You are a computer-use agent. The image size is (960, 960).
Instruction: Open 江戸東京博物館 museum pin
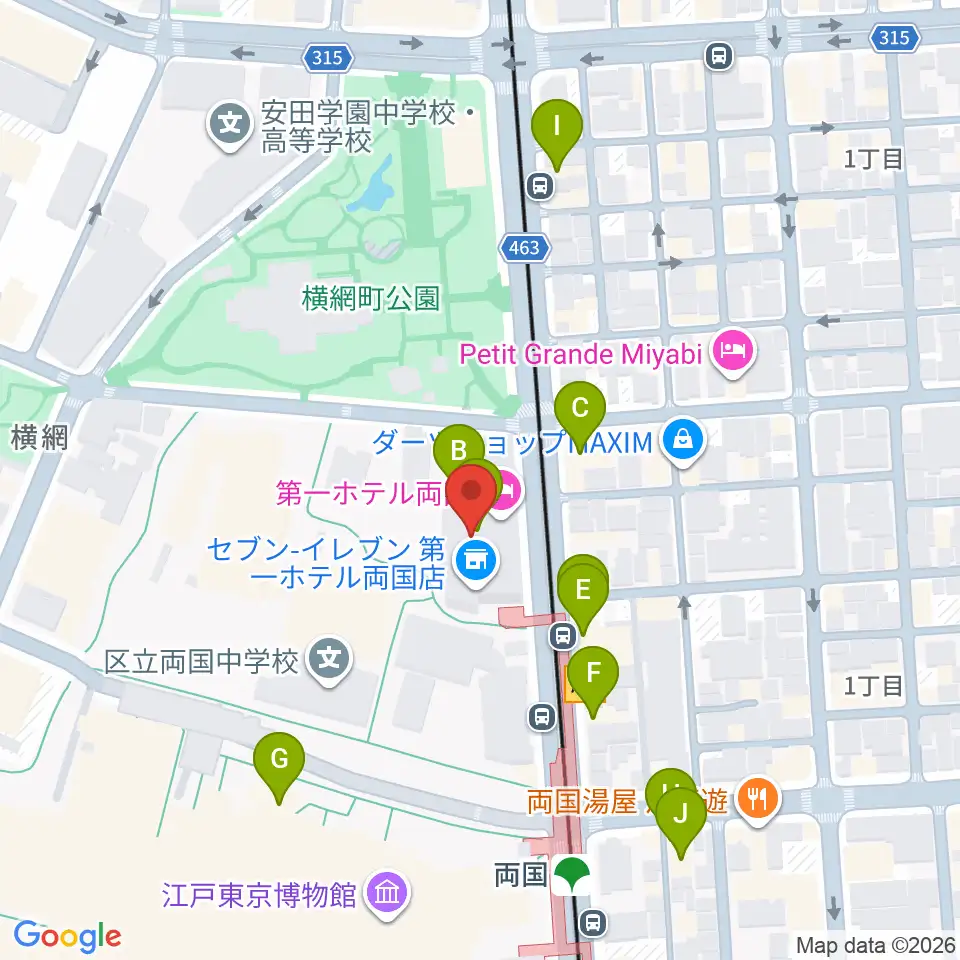(387, 893)
